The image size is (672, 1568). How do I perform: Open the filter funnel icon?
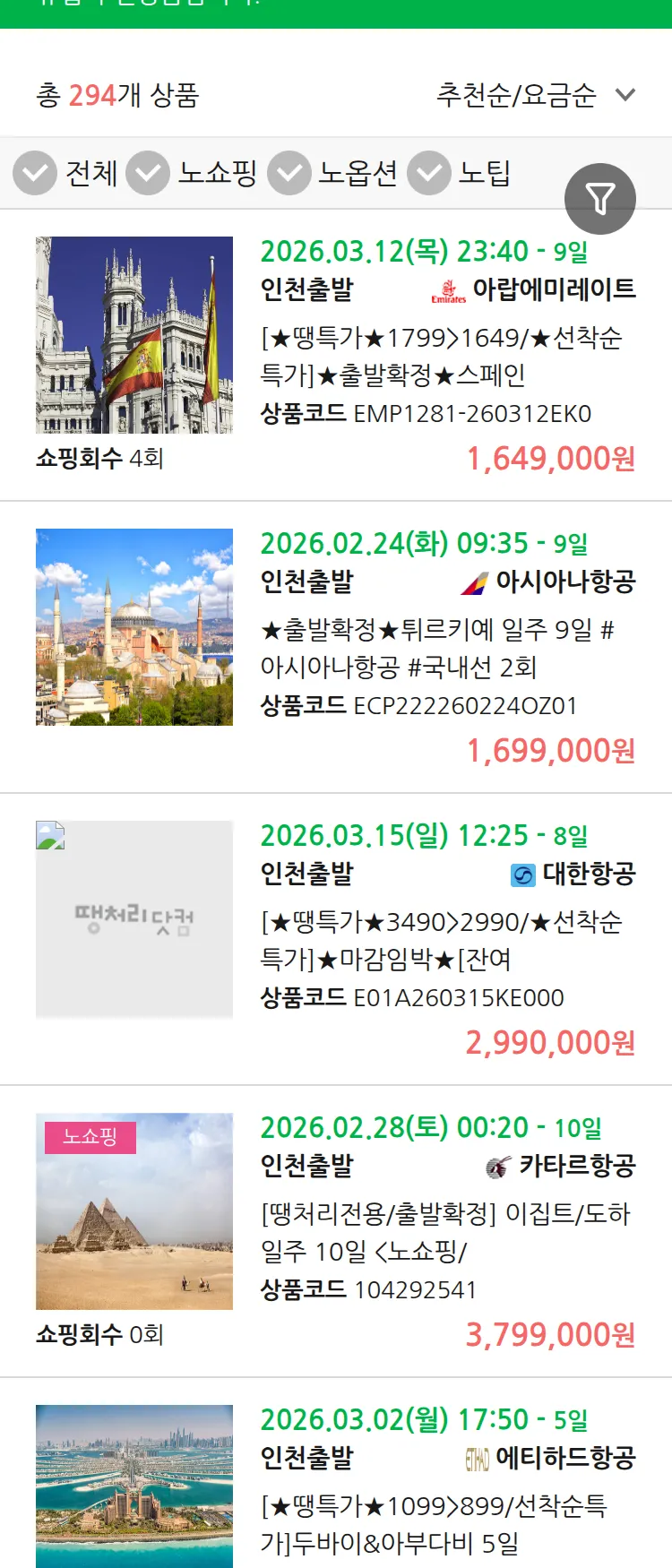600,198
